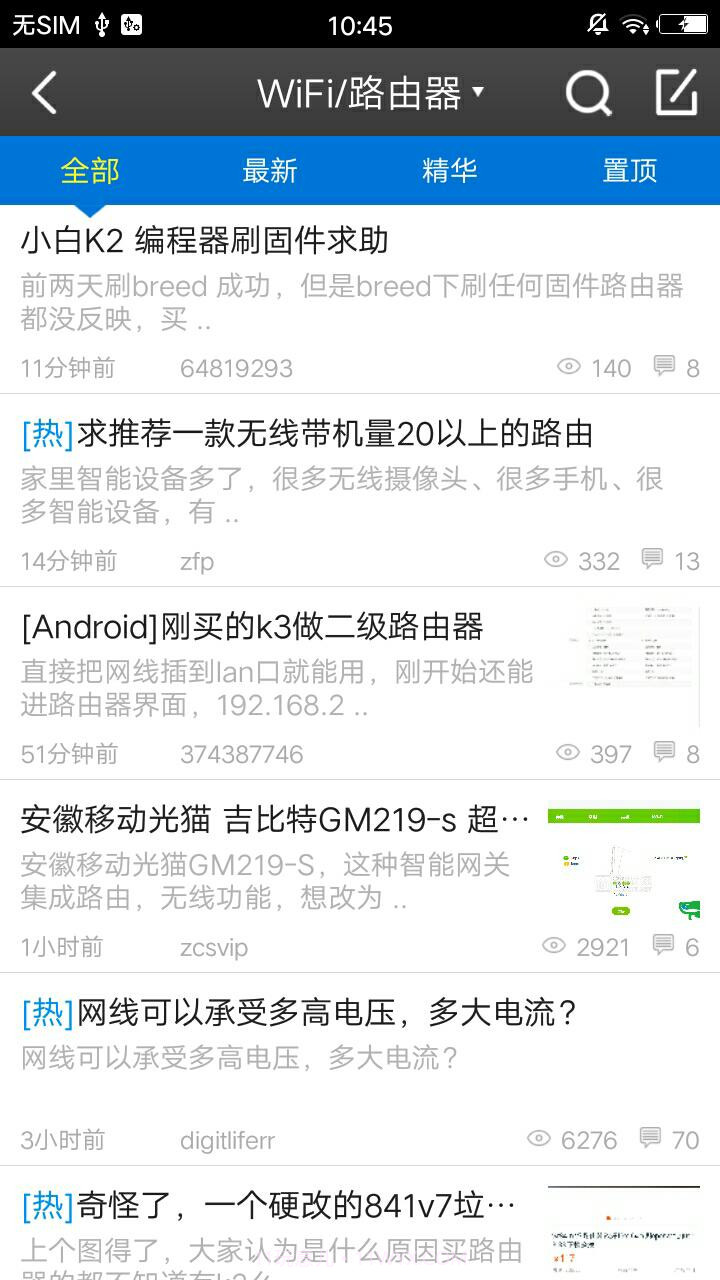
Task: Tap the [热] label on the 841v7 post
Action: click(44, 1208)
